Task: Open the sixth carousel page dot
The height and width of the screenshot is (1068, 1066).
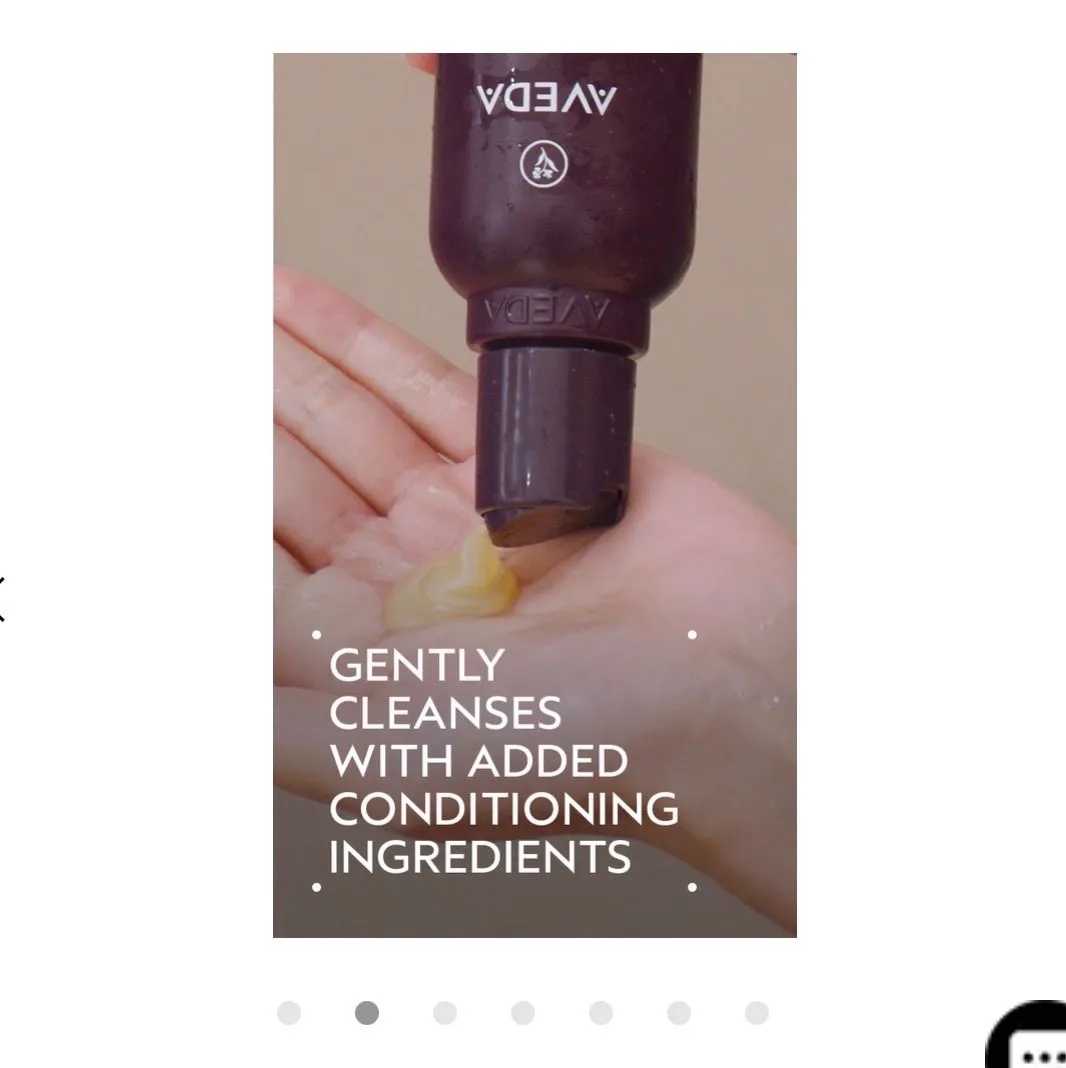Action: pyautogui.click(x=678, y=1013)
